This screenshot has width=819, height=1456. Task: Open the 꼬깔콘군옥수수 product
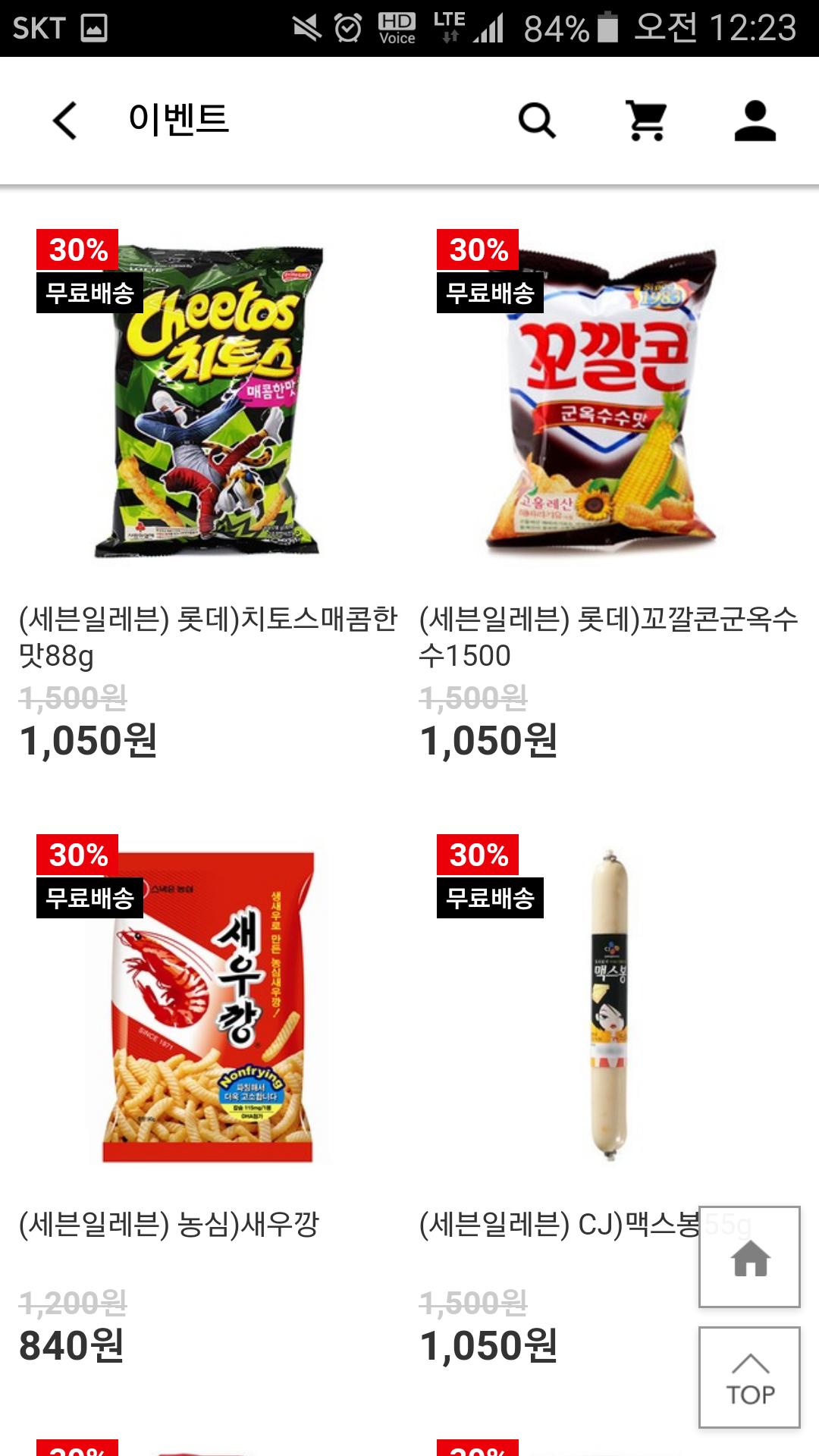tap(607, 402)
